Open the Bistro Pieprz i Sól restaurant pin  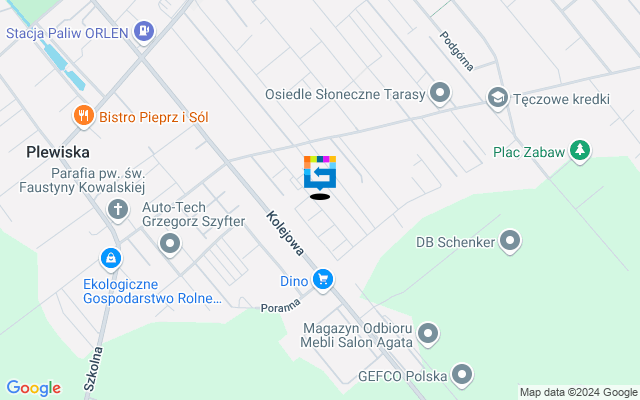click(84, 116)
